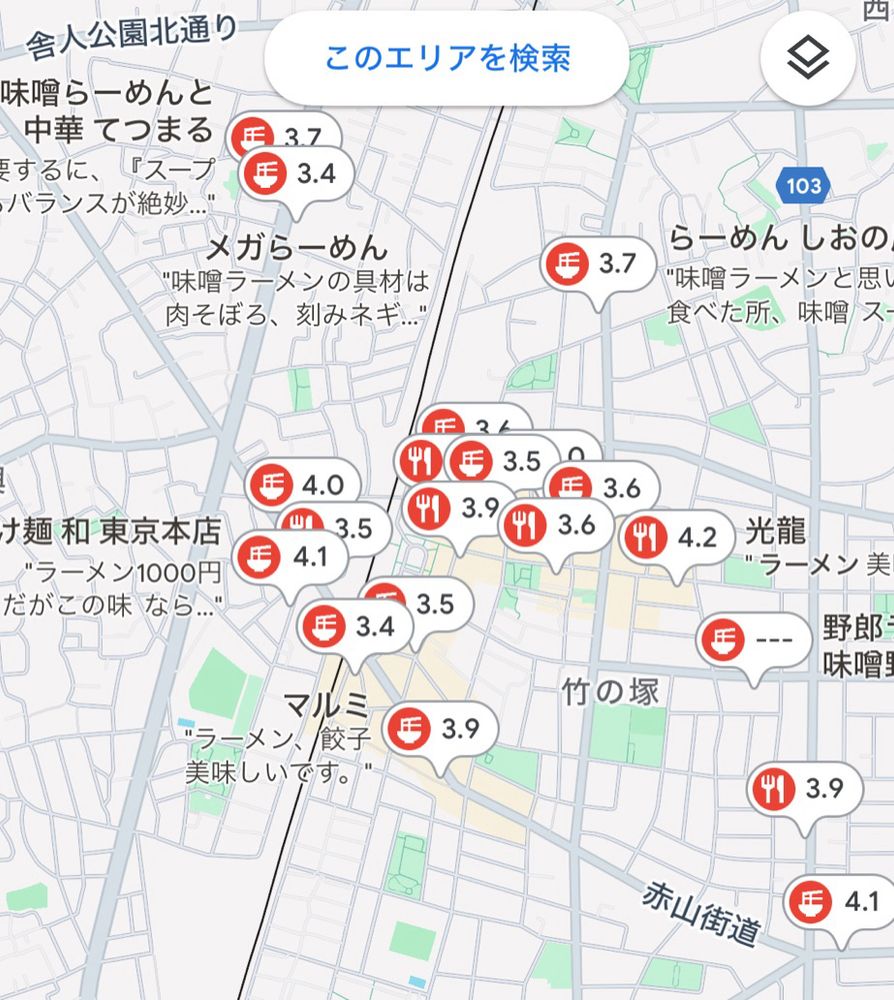Select the メガらーめん pin rated 3.4
894x1000 pixels.
[298, 175]
